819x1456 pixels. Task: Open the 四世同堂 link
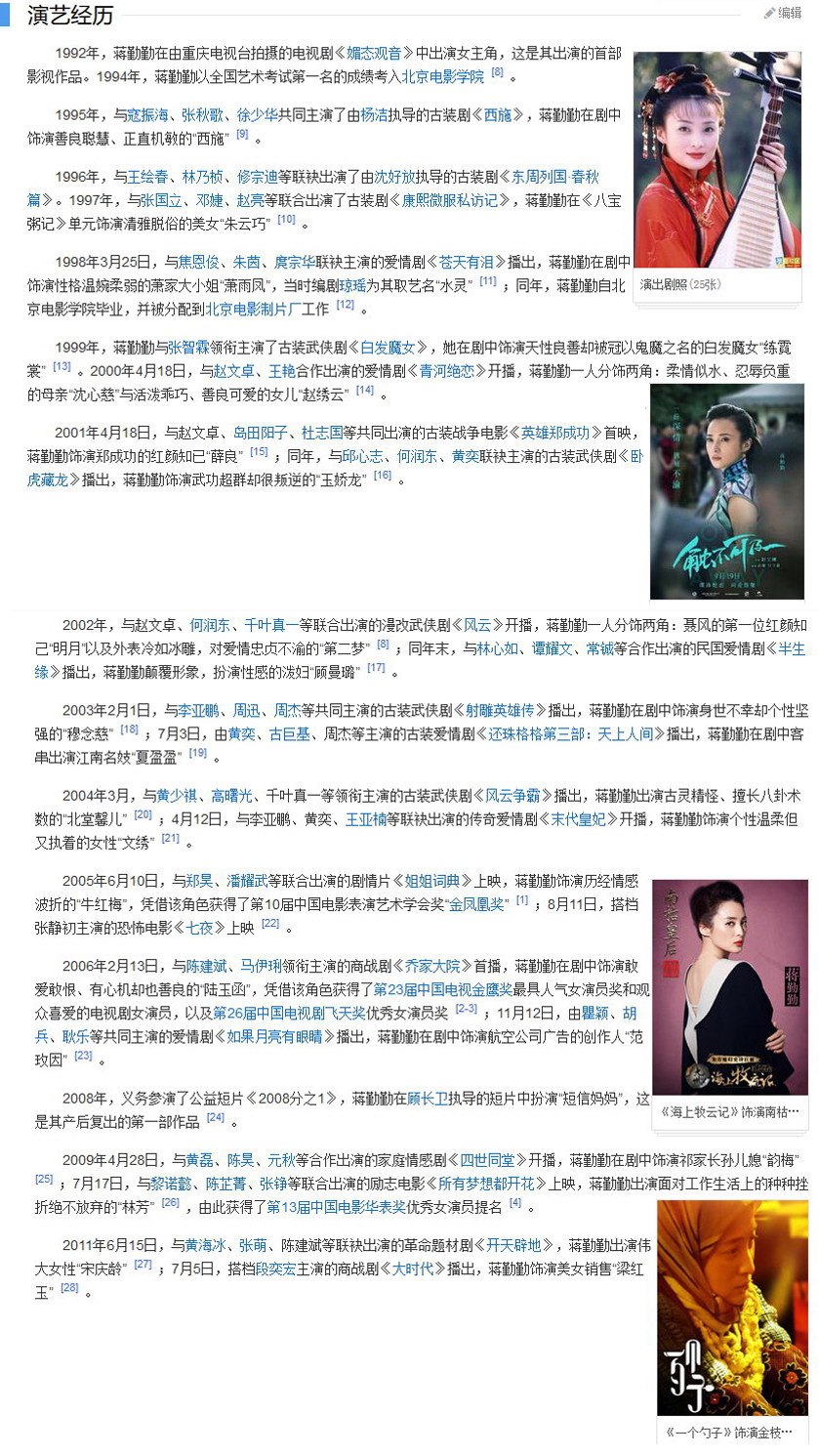pyautogui.click(x=487, y=1160)
